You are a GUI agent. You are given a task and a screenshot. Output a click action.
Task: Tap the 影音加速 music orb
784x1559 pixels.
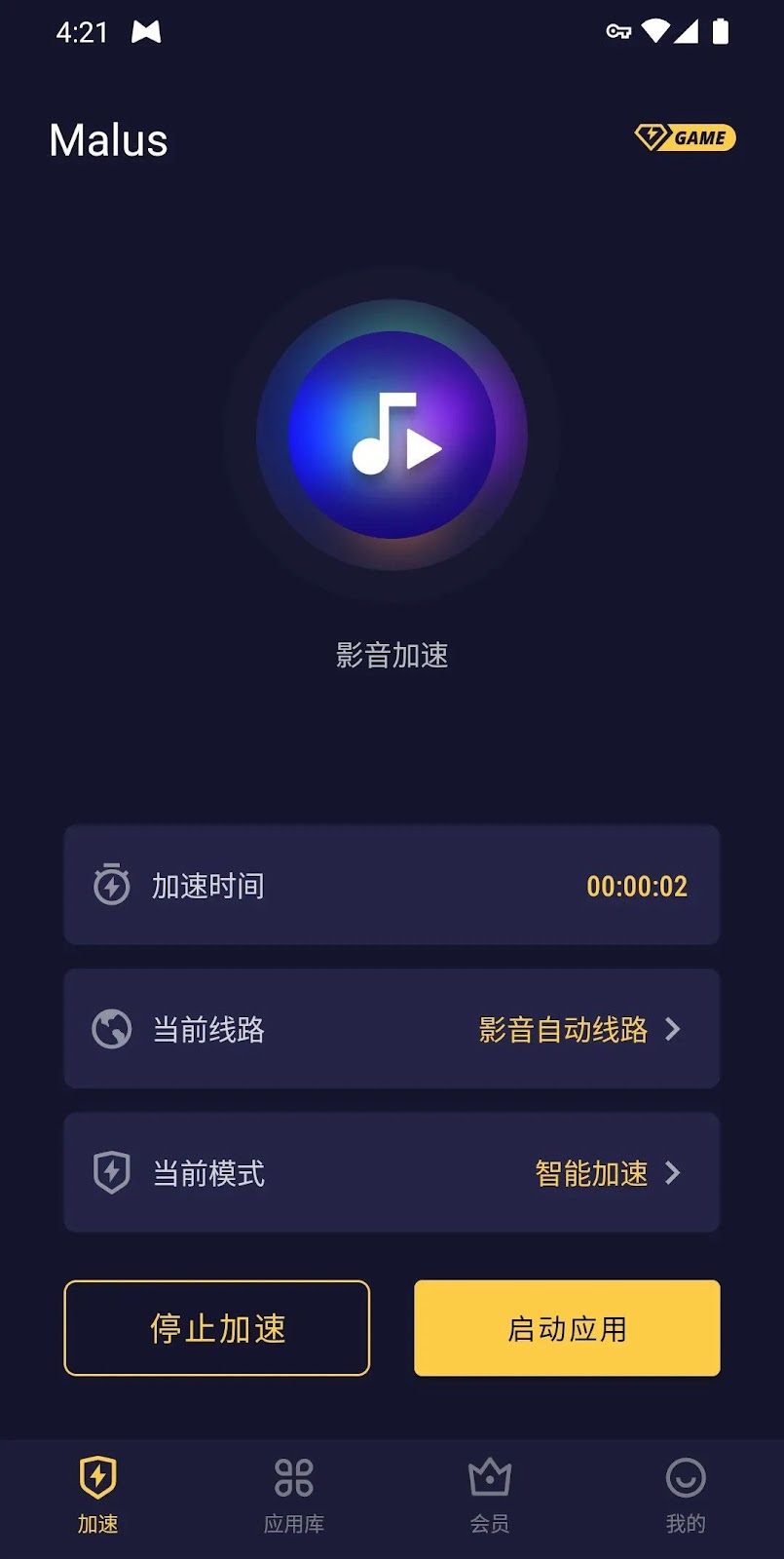[x=392, y=436]
